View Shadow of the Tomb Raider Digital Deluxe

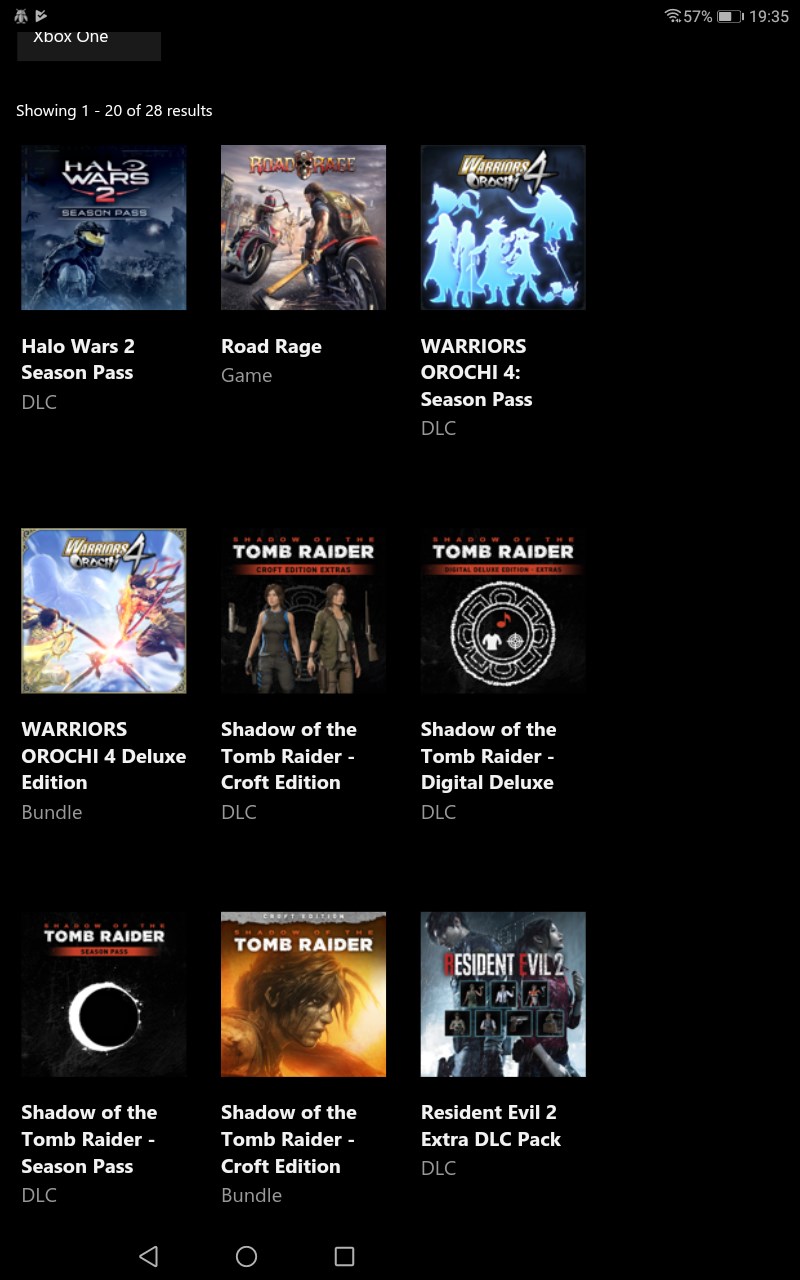pyautogui.click(x=503, y=611)
